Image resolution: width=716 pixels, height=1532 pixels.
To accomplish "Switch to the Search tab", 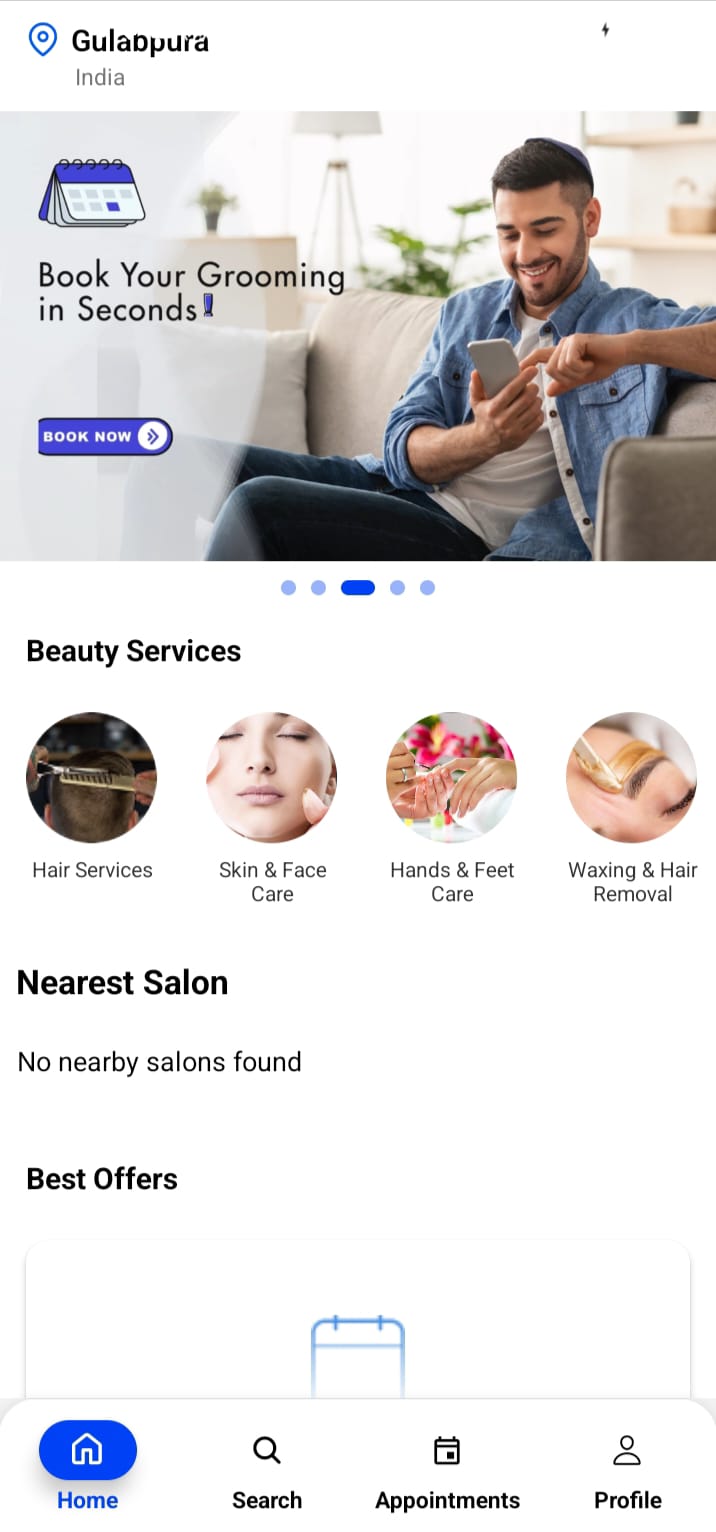I will 267,1464.
